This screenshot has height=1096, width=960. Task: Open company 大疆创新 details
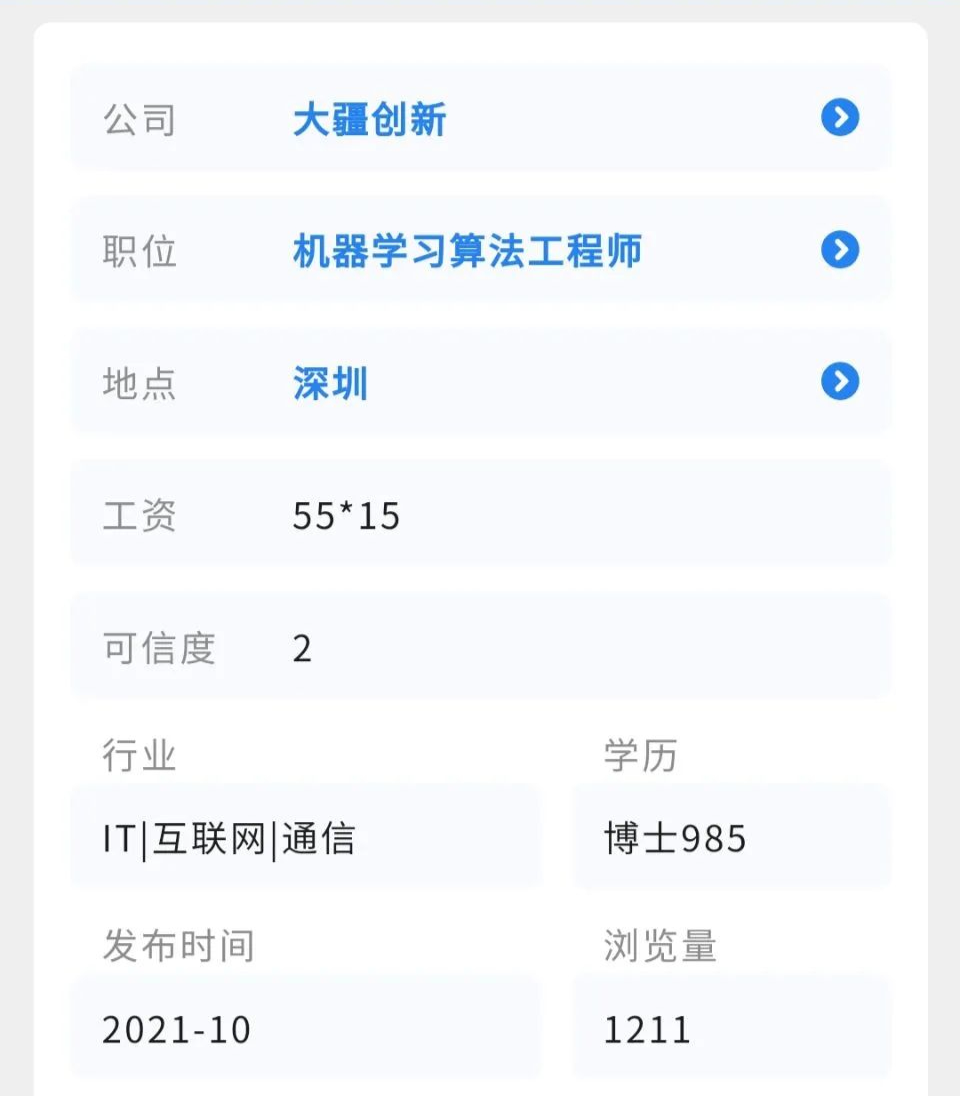click(839, 118)
